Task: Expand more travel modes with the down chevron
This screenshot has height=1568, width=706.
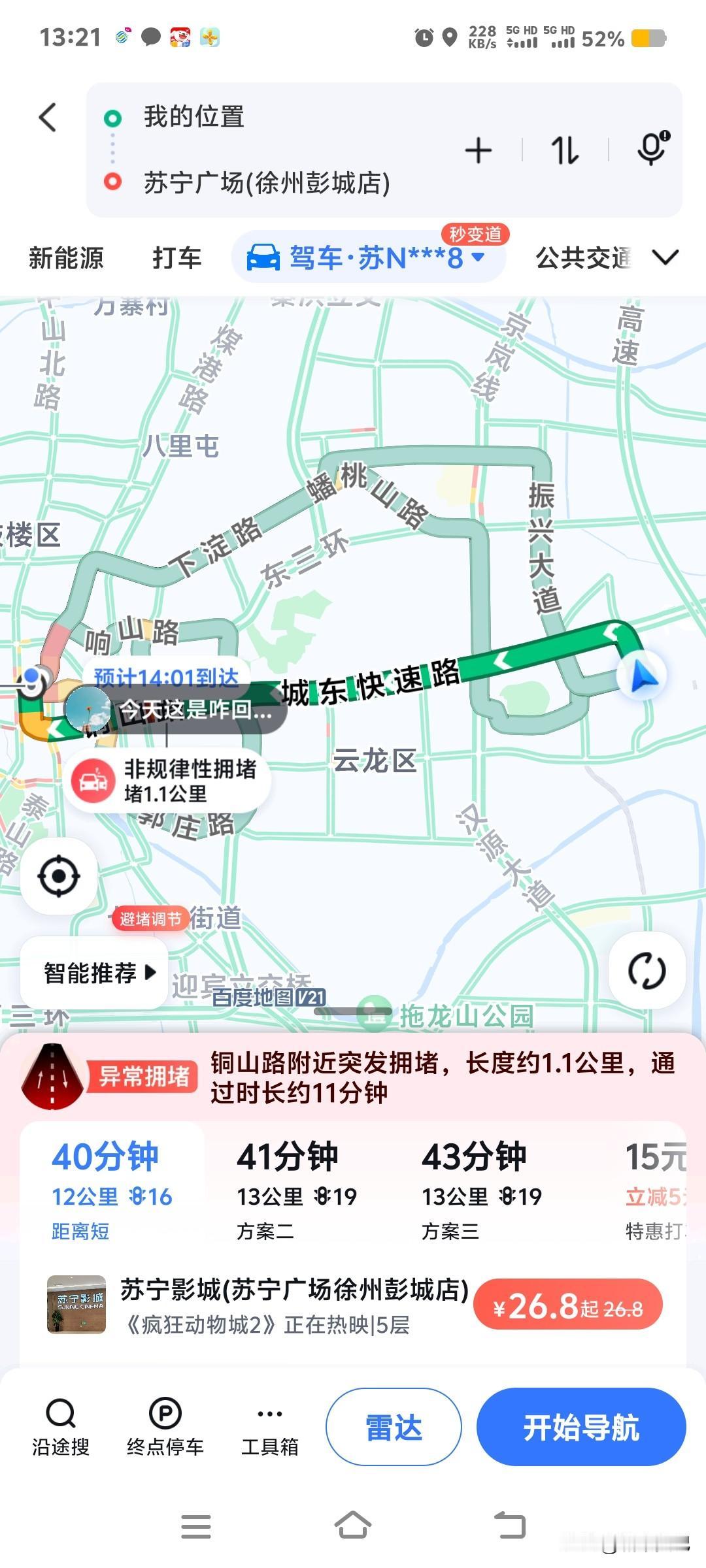Action: point(665,257)
